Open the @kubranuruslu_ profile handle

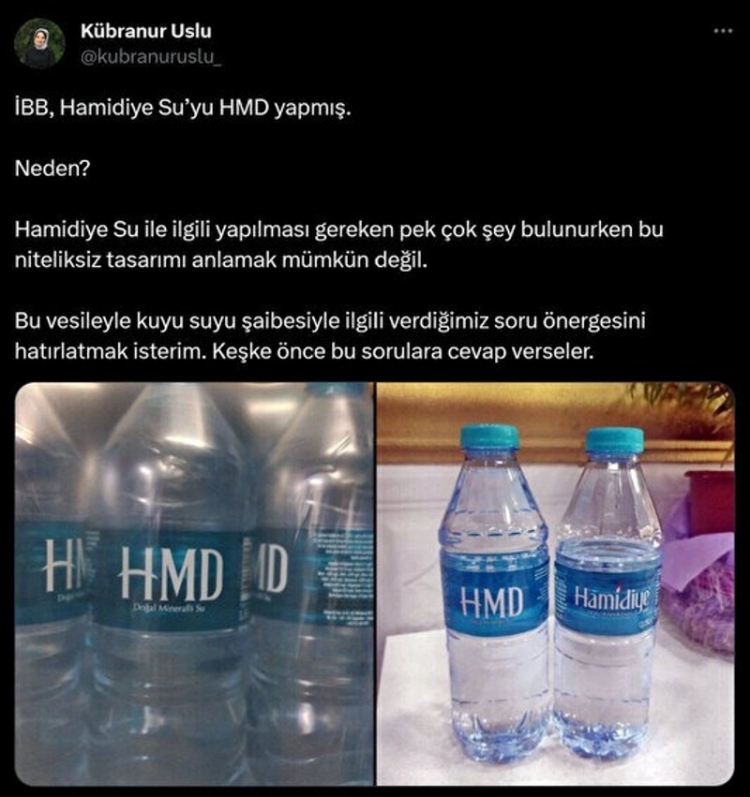(150, 56)
